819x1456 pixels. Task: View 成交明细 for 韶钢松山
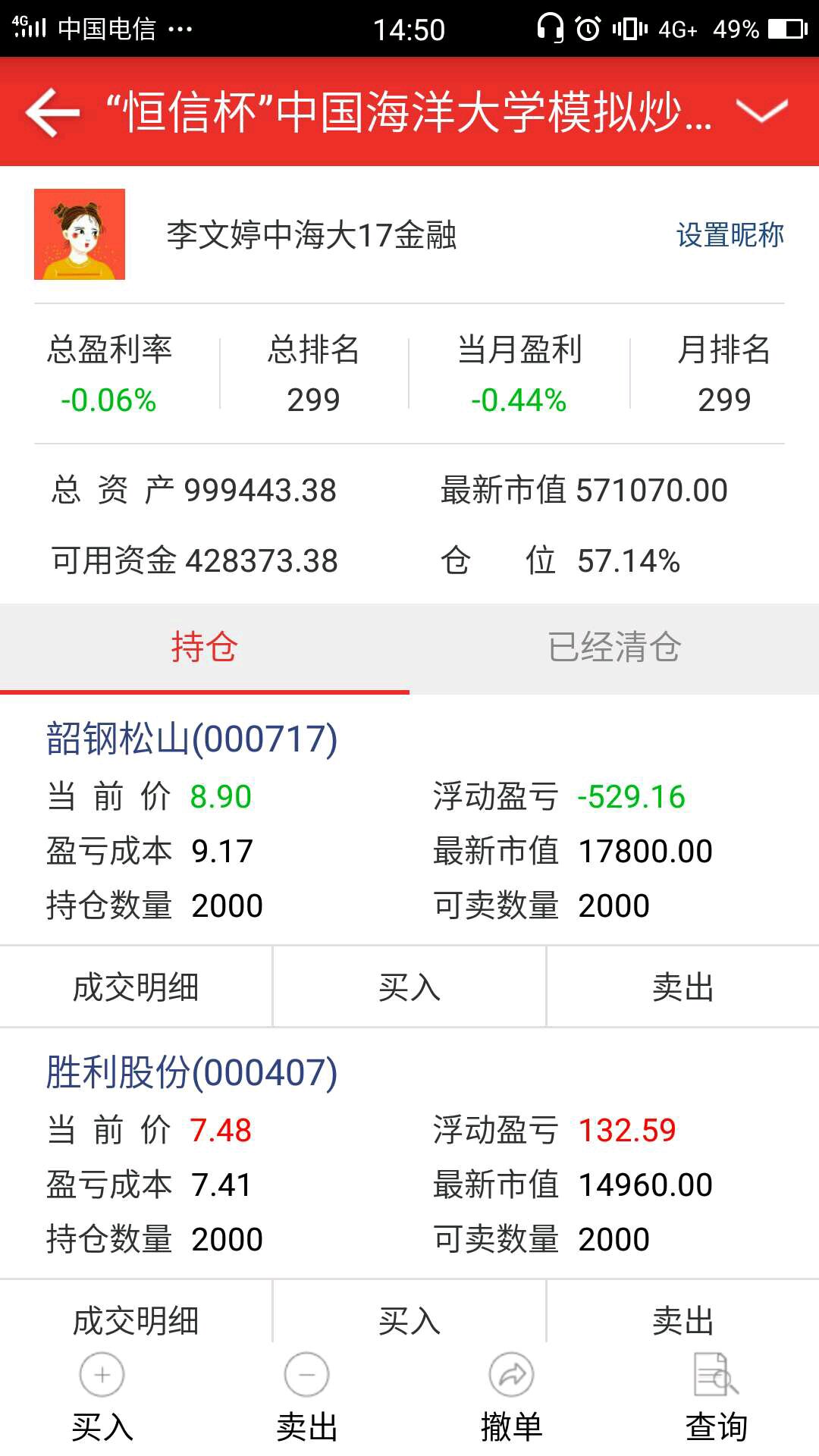click(136, 987)
